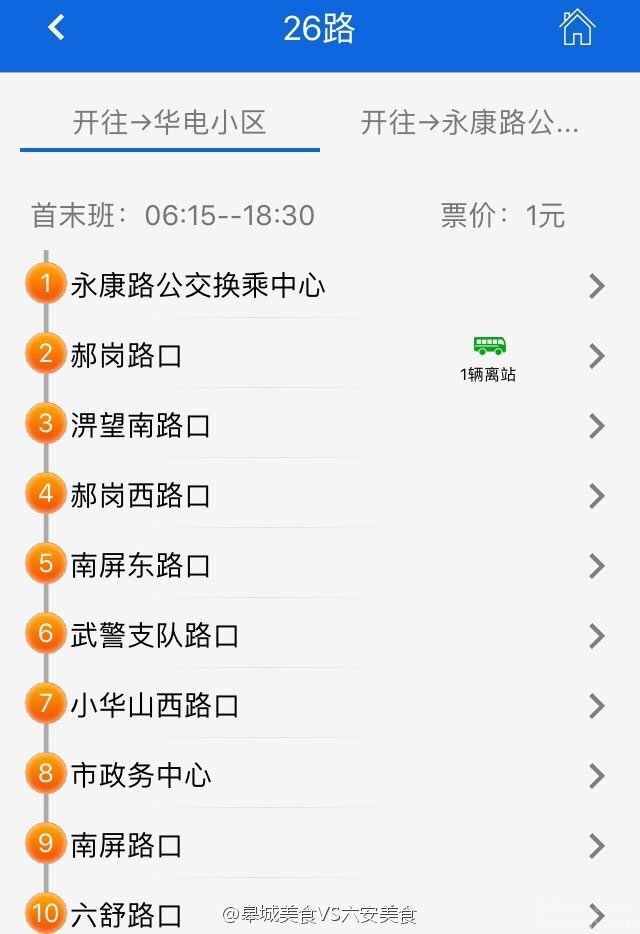Switch to 开往→永康路公... direction tab
The width and height of the screenshot is (640, 934).
point(469,123)
